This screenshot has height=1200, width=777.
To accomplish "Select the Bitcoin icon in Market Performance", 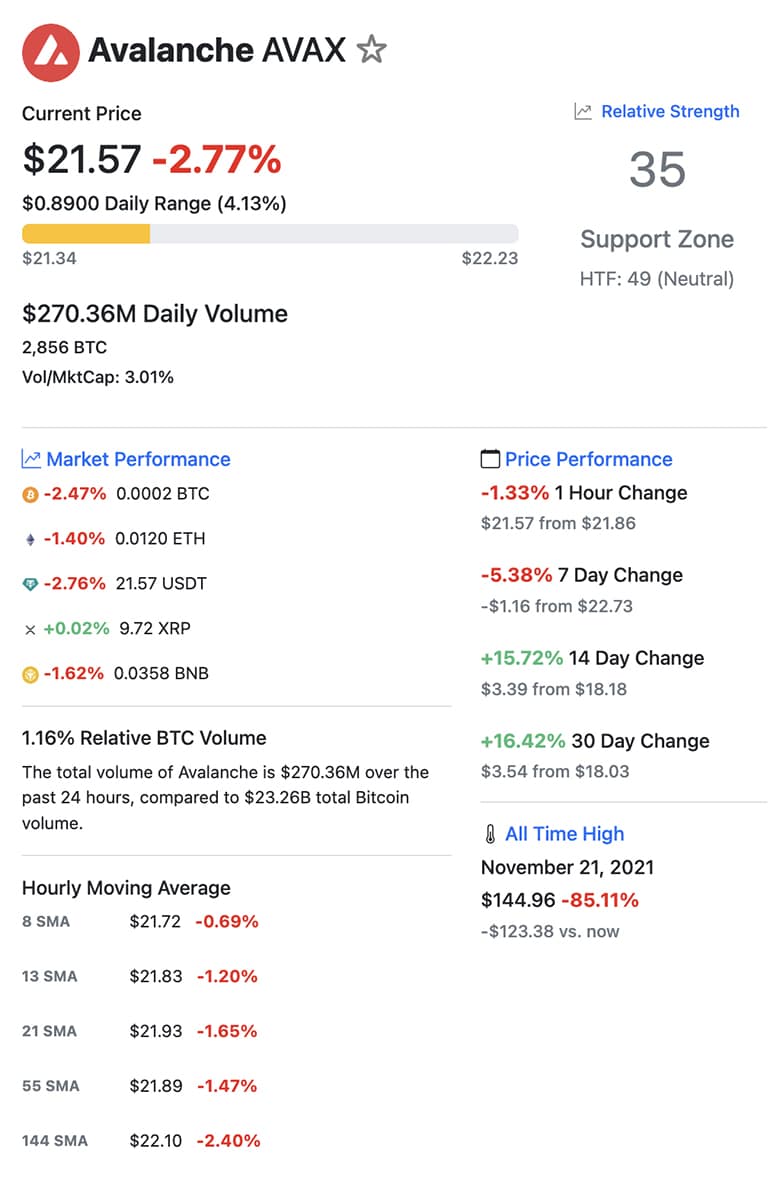I will 31,494.
